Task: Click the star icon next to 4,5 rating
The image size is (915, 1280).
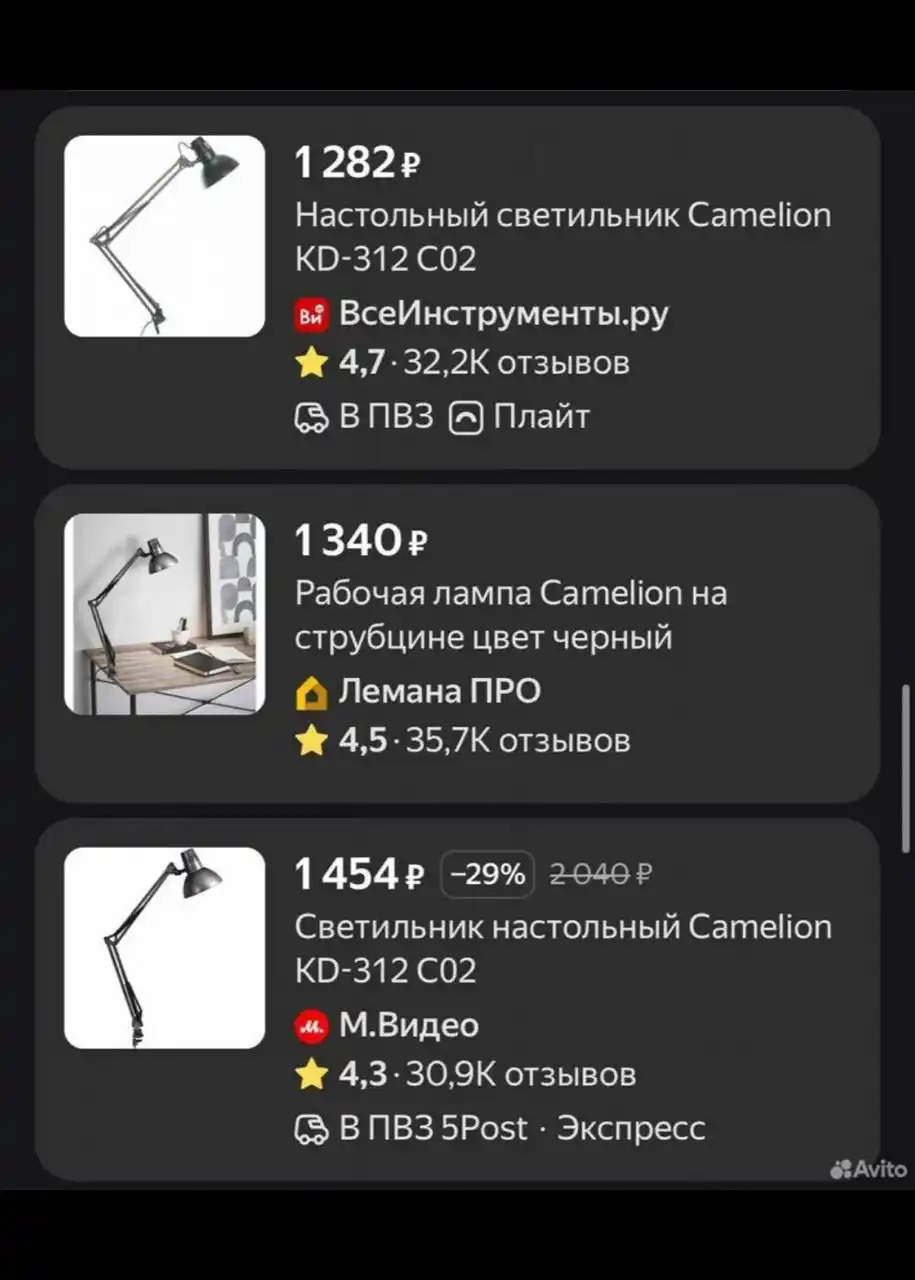Action: tap(312, 740)
